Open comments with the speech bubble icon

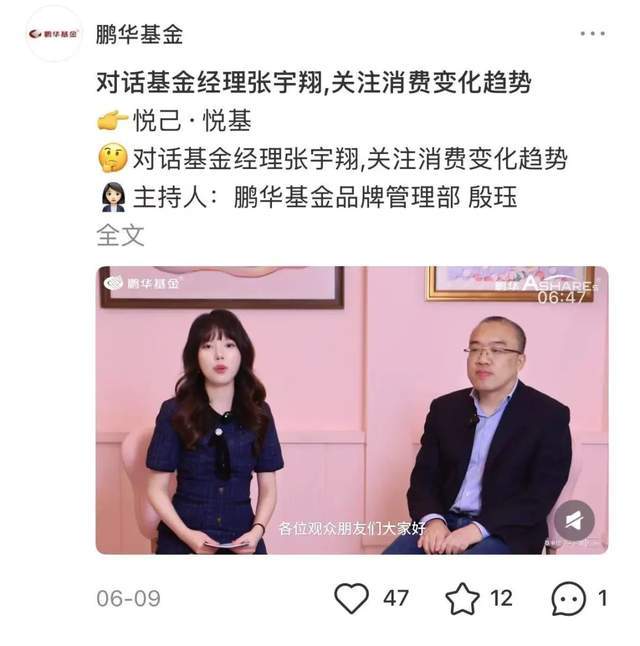pyautogui.click(x=569, y=598)
